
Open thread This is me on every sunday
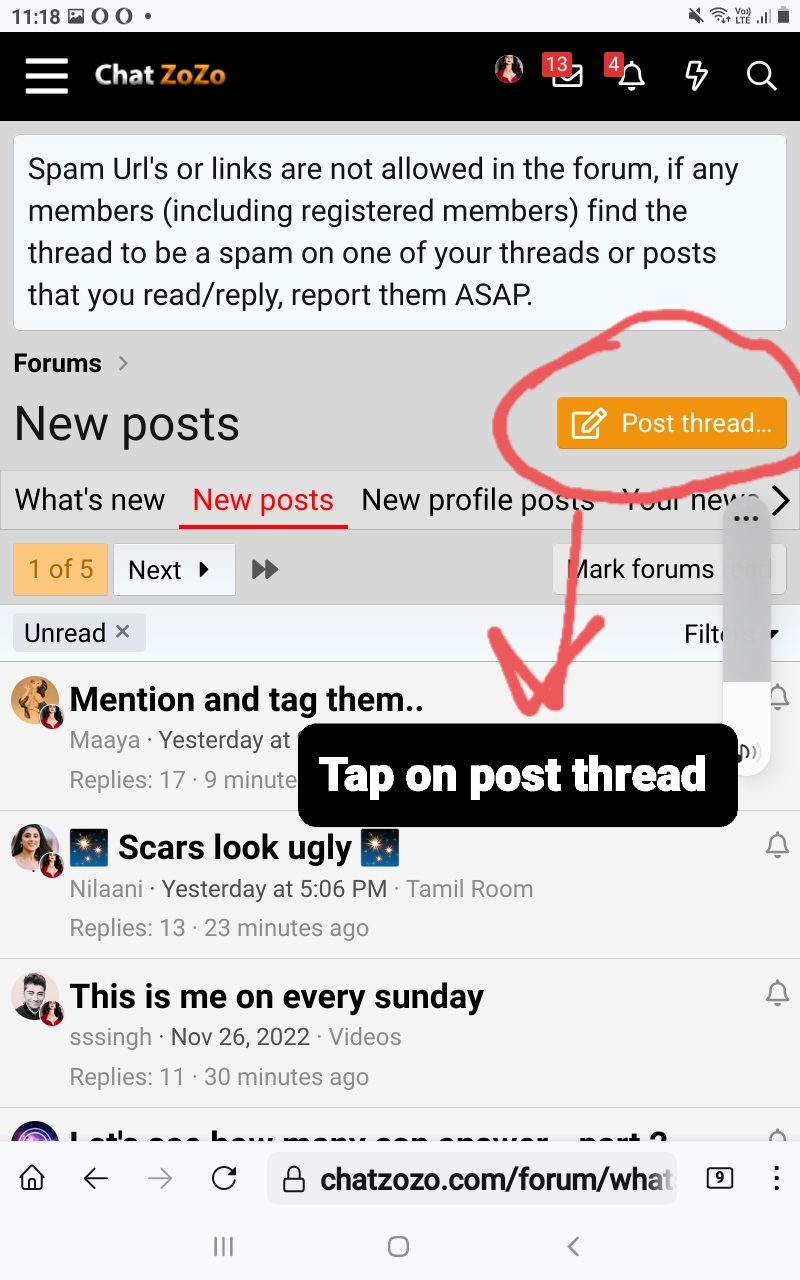point(276,996)
